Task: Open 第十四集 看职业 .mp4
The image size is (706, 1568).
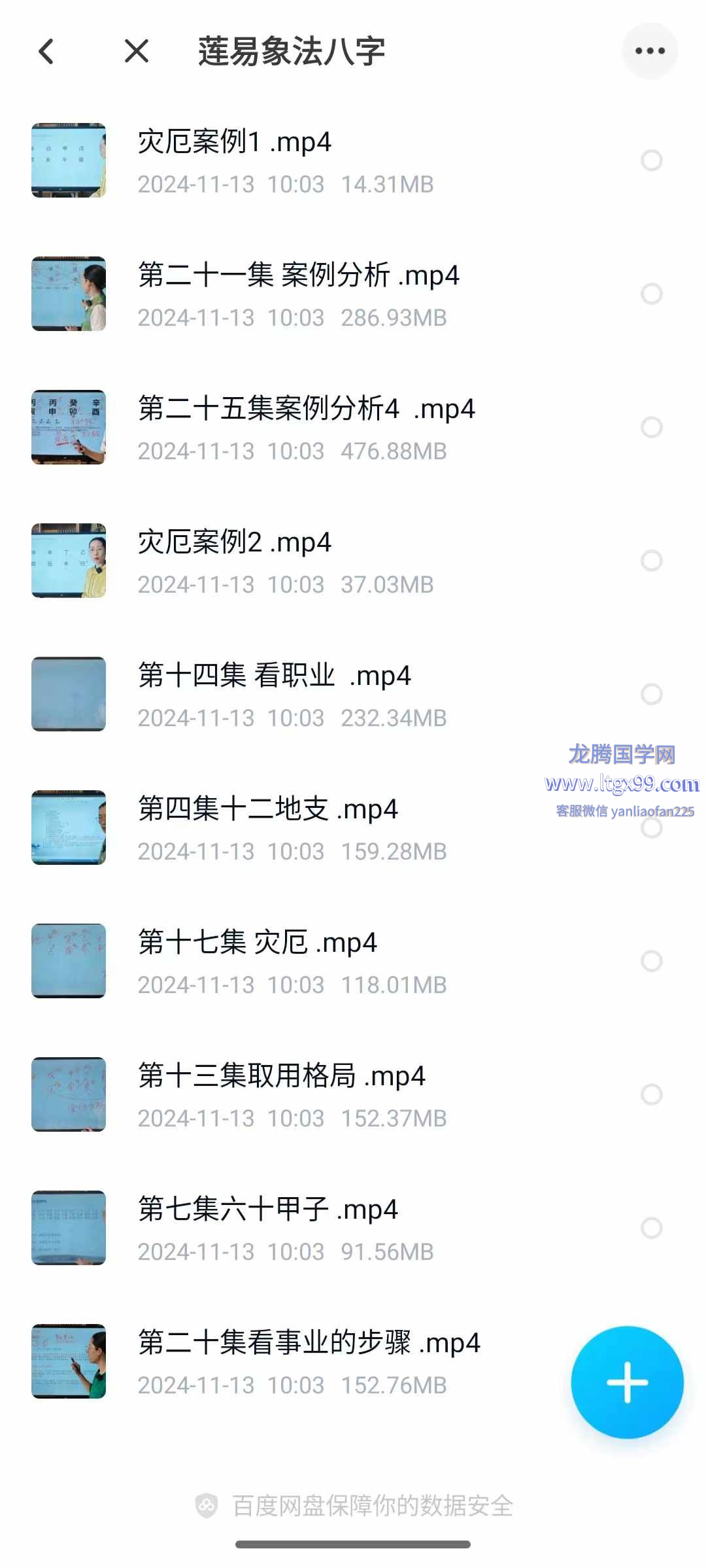Action: (x=275, y=676)
